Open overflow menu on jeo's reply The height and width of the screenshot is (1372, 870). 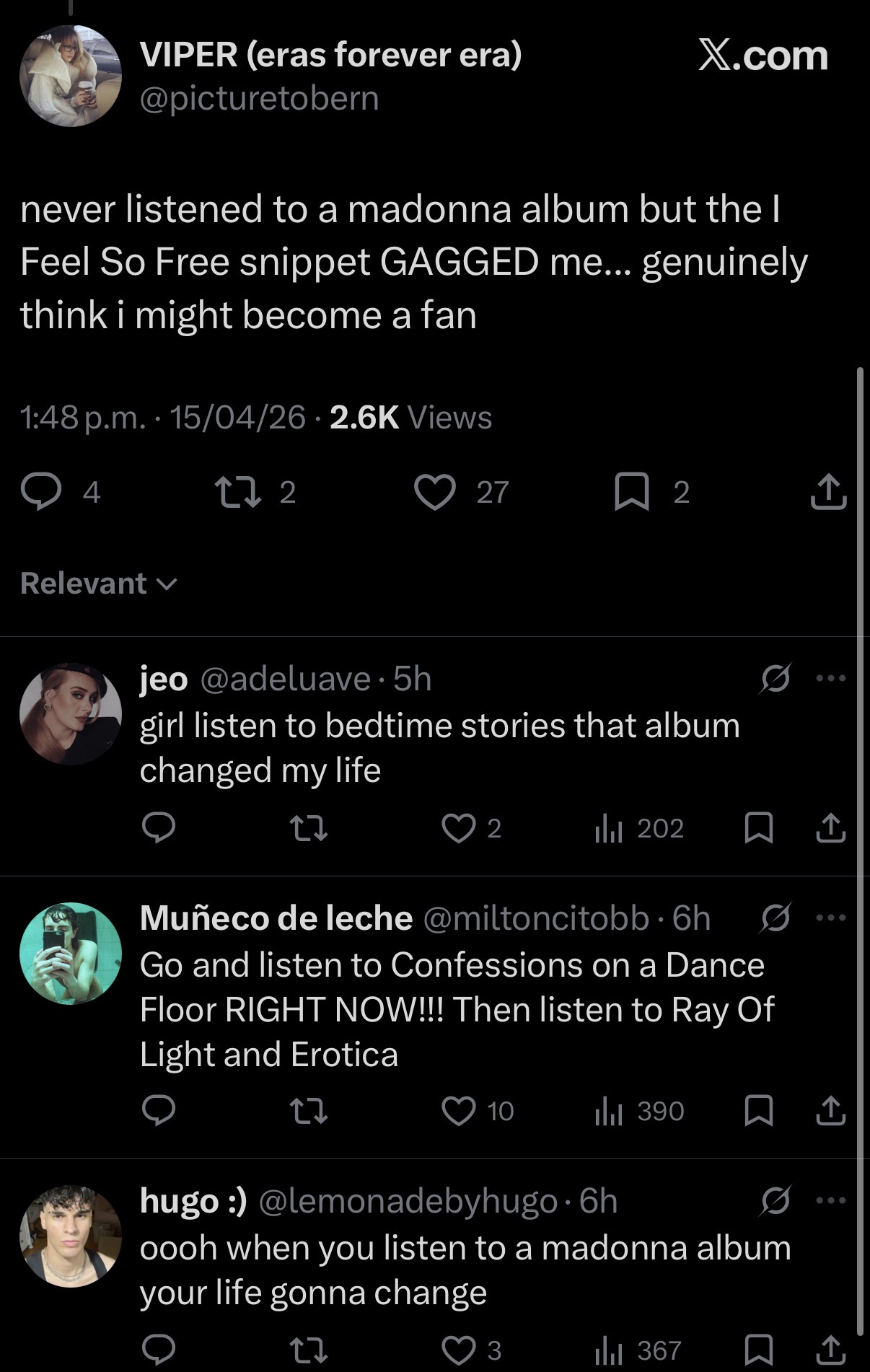pyautogui.click(x=831, y=678)
